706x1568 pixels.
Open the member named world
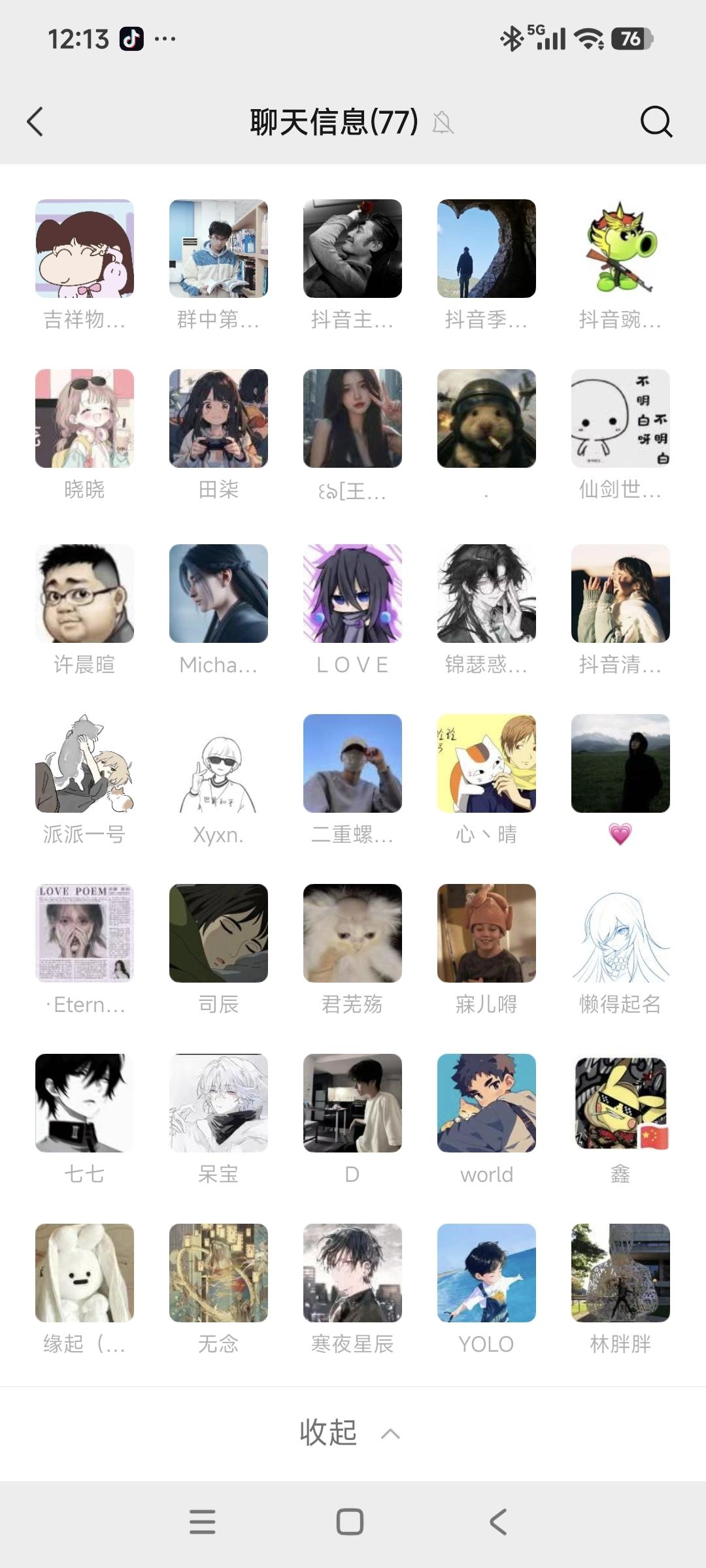[x=486, y=1103]
